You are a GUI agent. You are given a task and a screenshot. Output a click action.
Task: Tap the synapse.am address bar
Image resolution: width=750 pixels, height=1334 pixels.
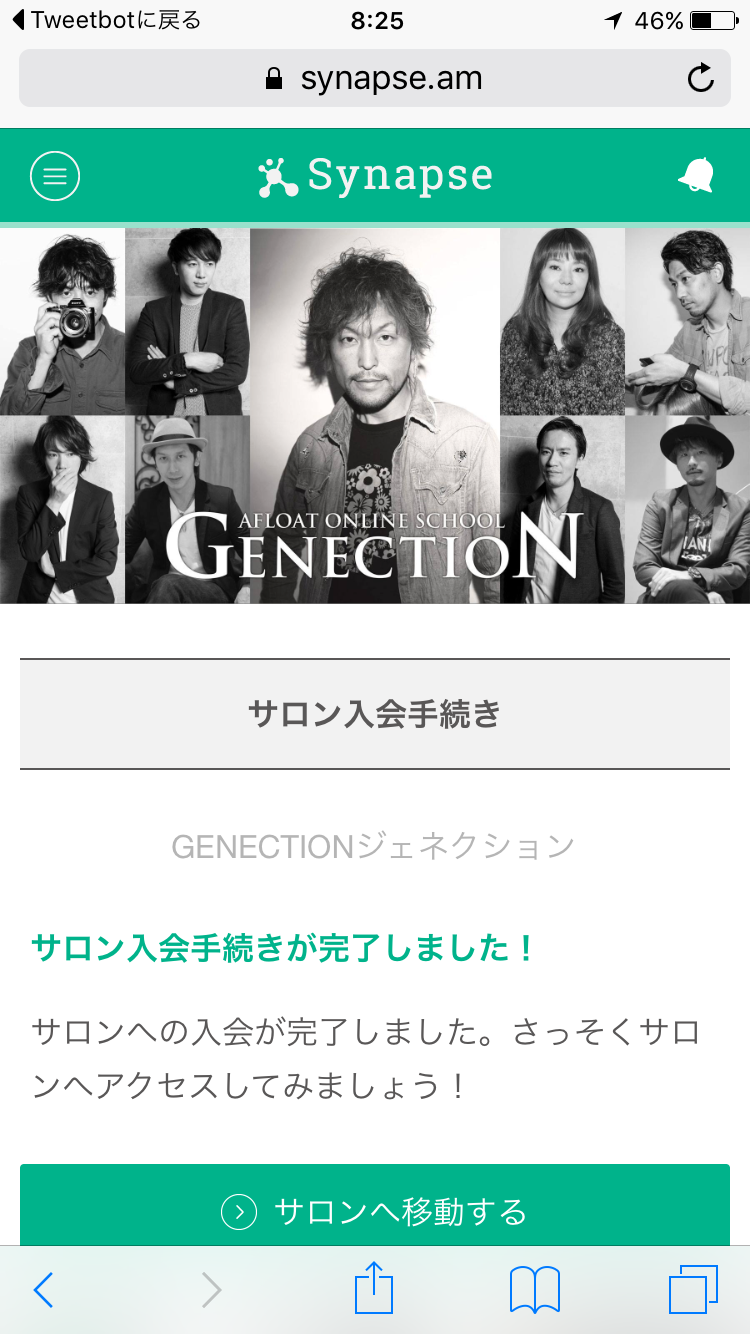[x=375, y=78]
